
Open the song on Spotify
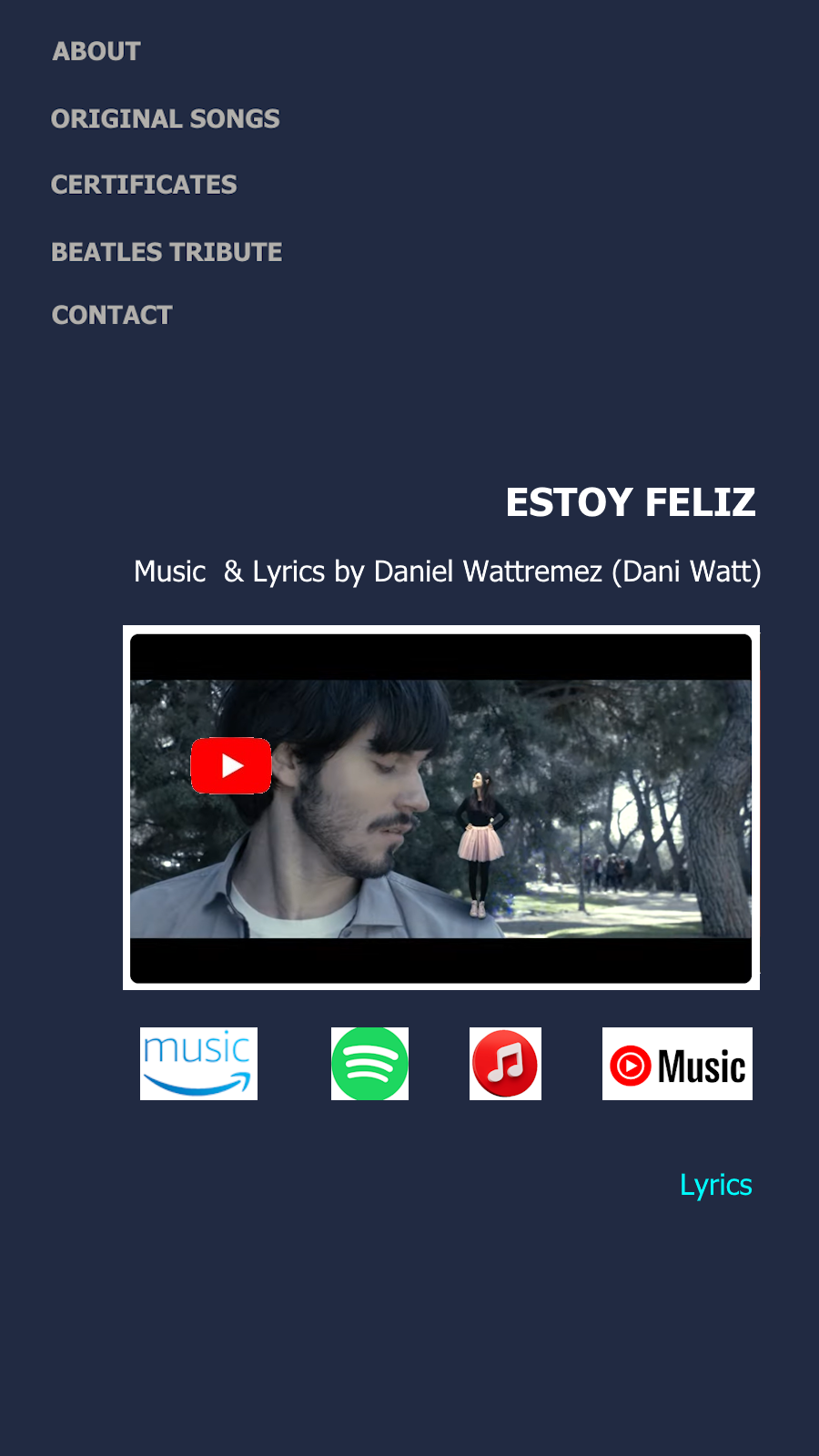[369, 1064]
